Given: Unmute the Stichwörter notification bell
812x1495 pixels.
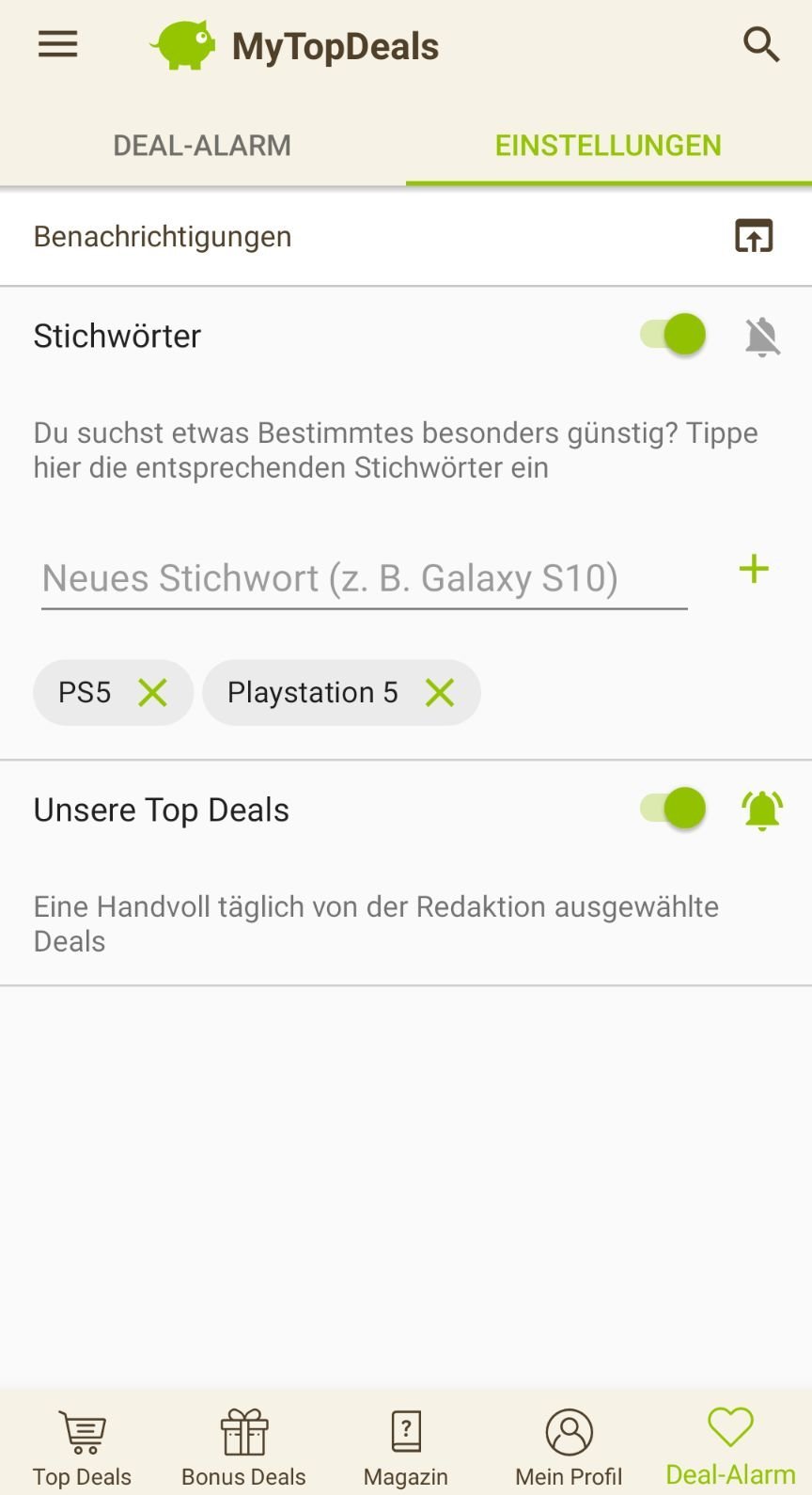Looking at the screenshot, I should pos(762,337).
